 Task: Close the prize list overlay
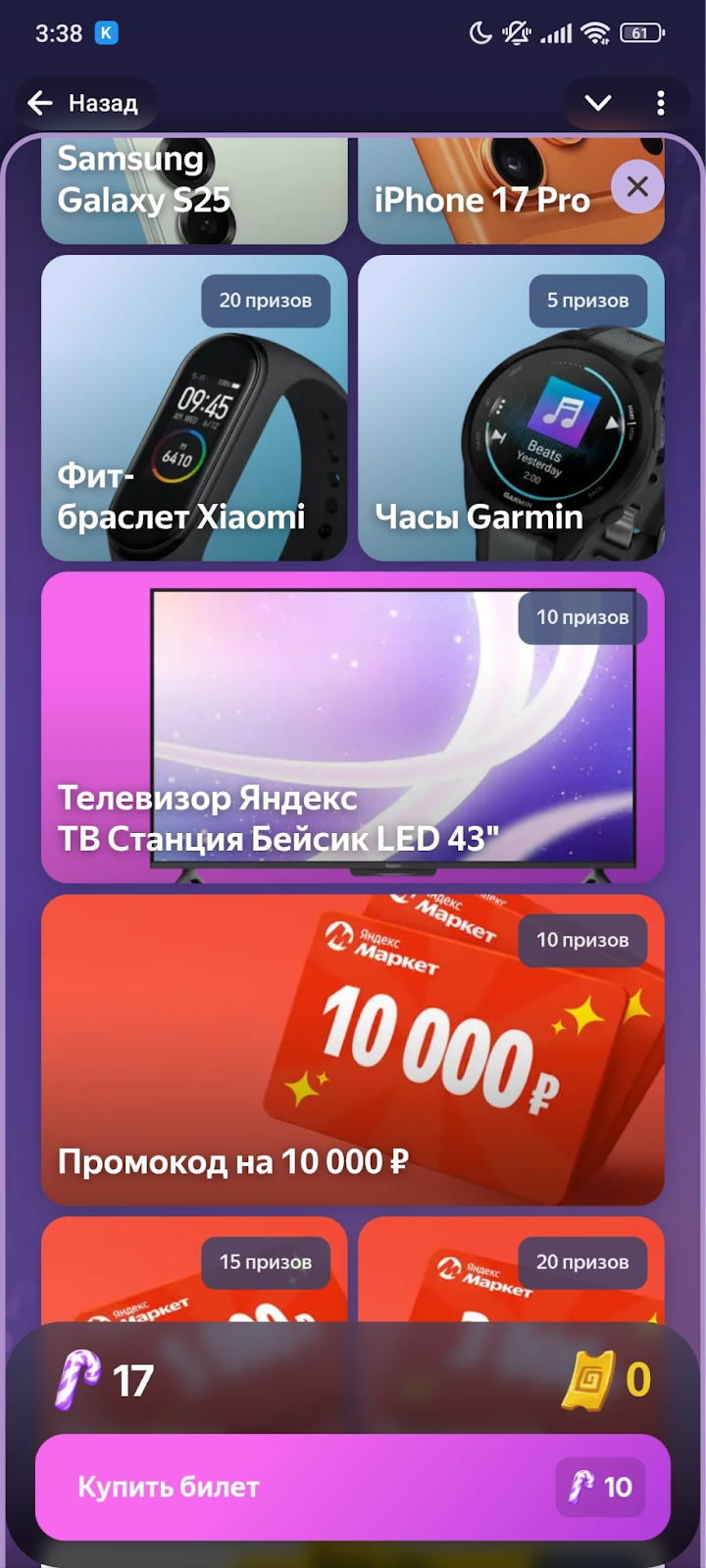click(x=637, y=186)
